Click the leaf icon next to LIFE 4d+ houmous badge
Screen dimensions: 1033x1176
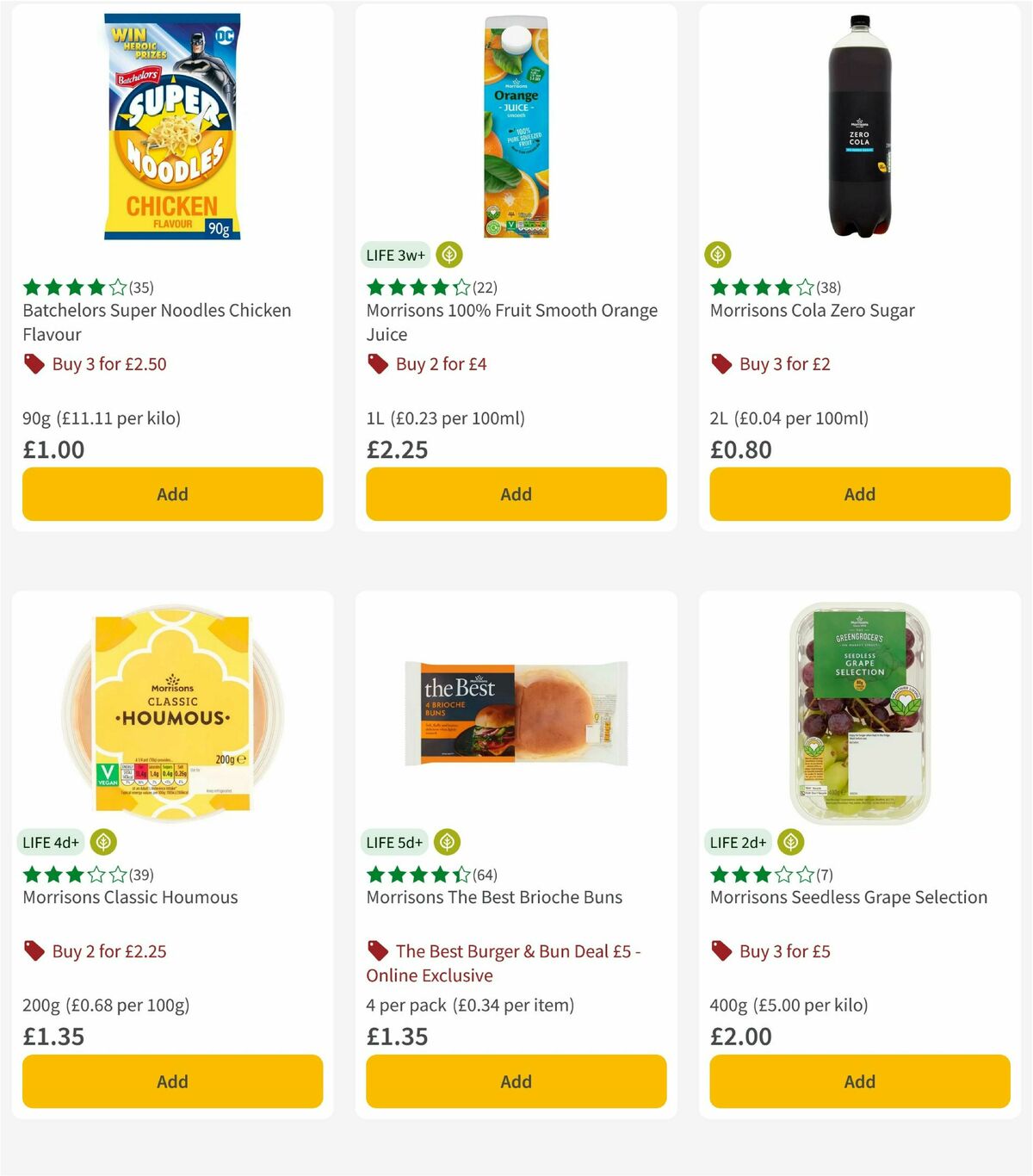[x=104, y=842]
